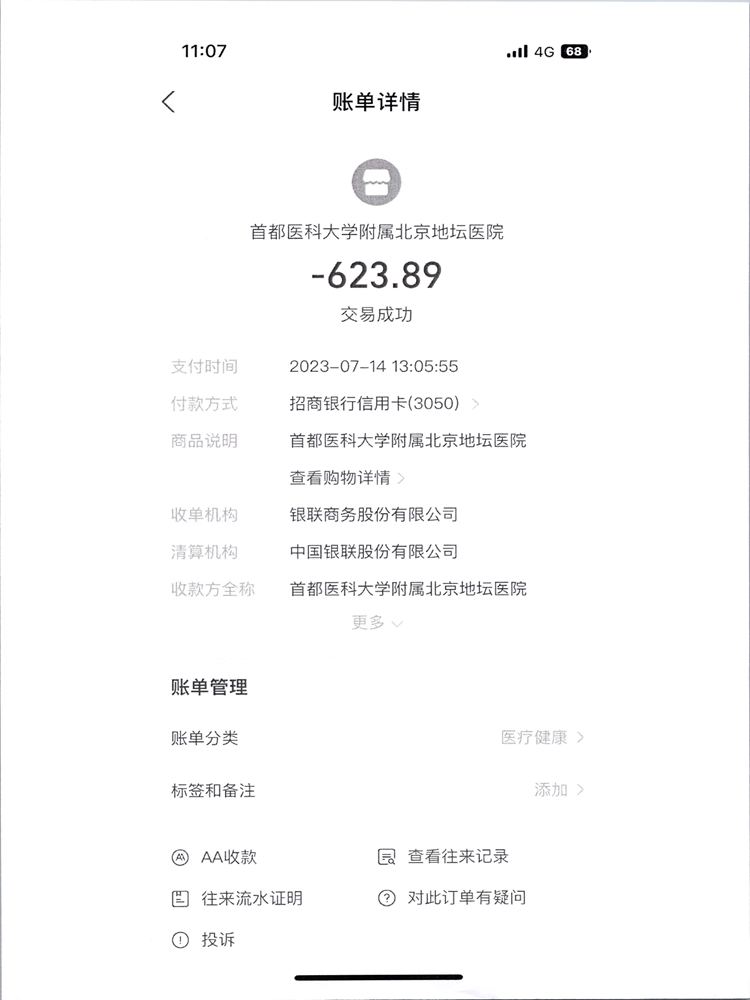File a complaint via 投诉
Image resolution: width=750 pixels, height=1000 pixels.
click(x=205, y=940)
